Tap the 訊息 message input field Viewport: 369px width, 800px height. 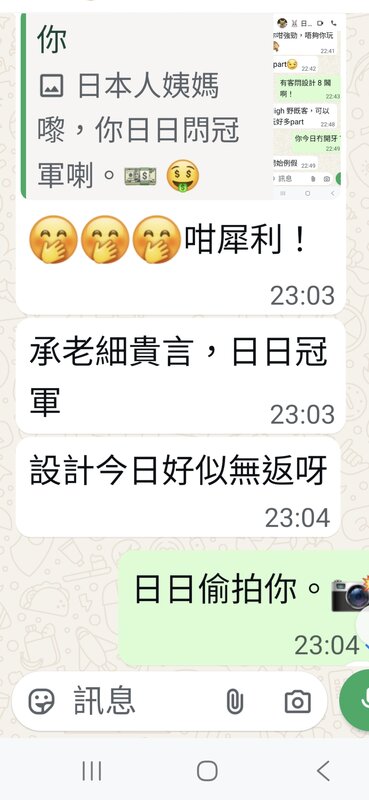click(143, 701)
